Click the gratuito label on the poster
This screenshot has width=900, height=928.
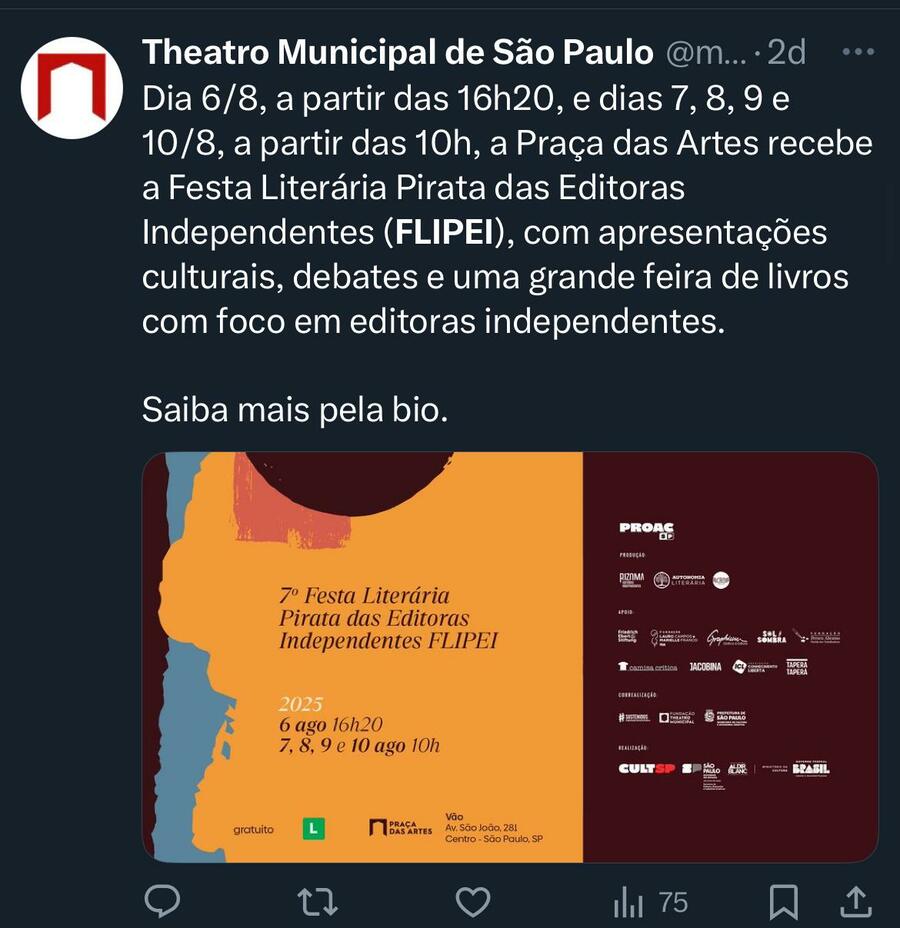click(x=254, y=829)
